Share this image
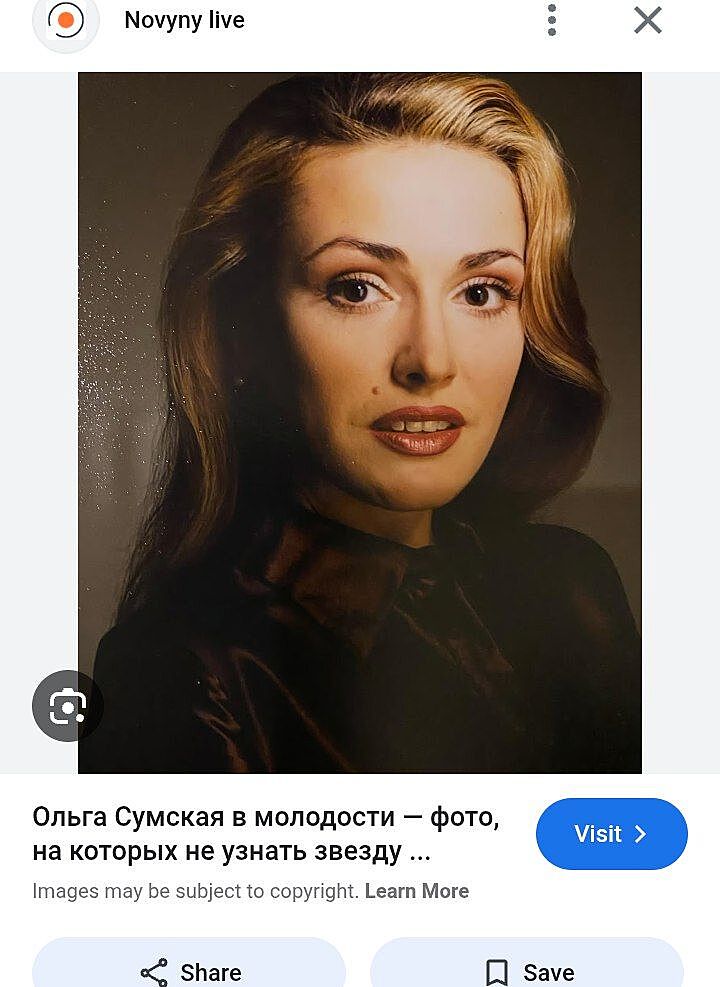The height and width of the screenshot is (987, 720). coord(190,971)
